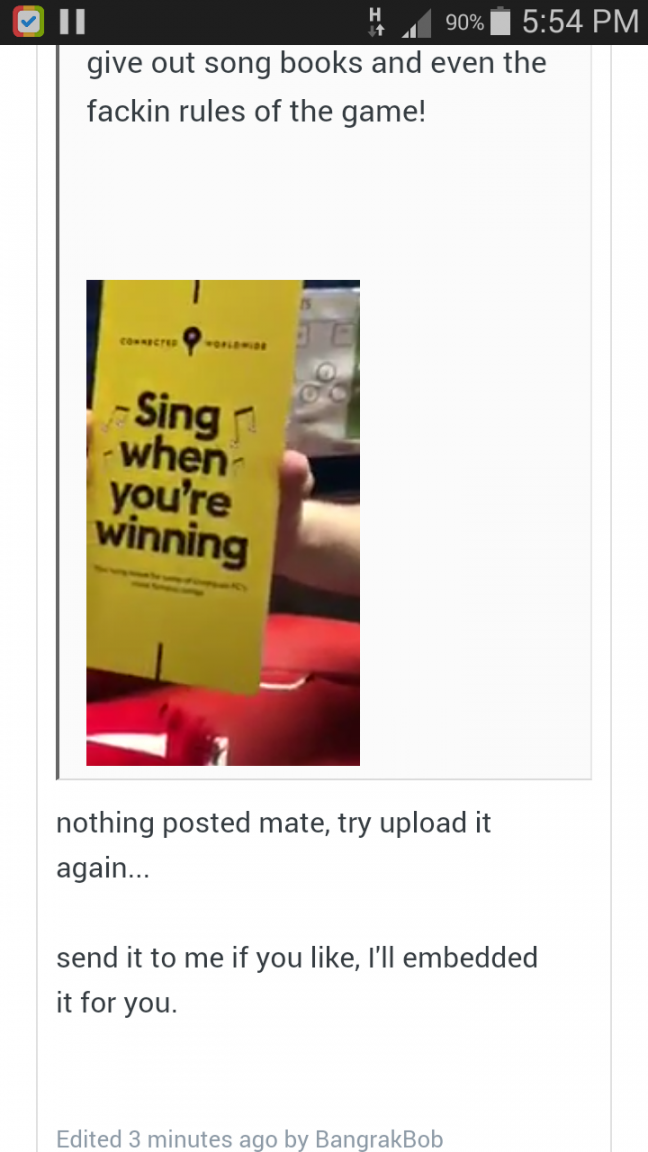This screenshot has width=648, height=1152.
Task: Open the BangrakBob profile link
Action: pos(378,1139)
